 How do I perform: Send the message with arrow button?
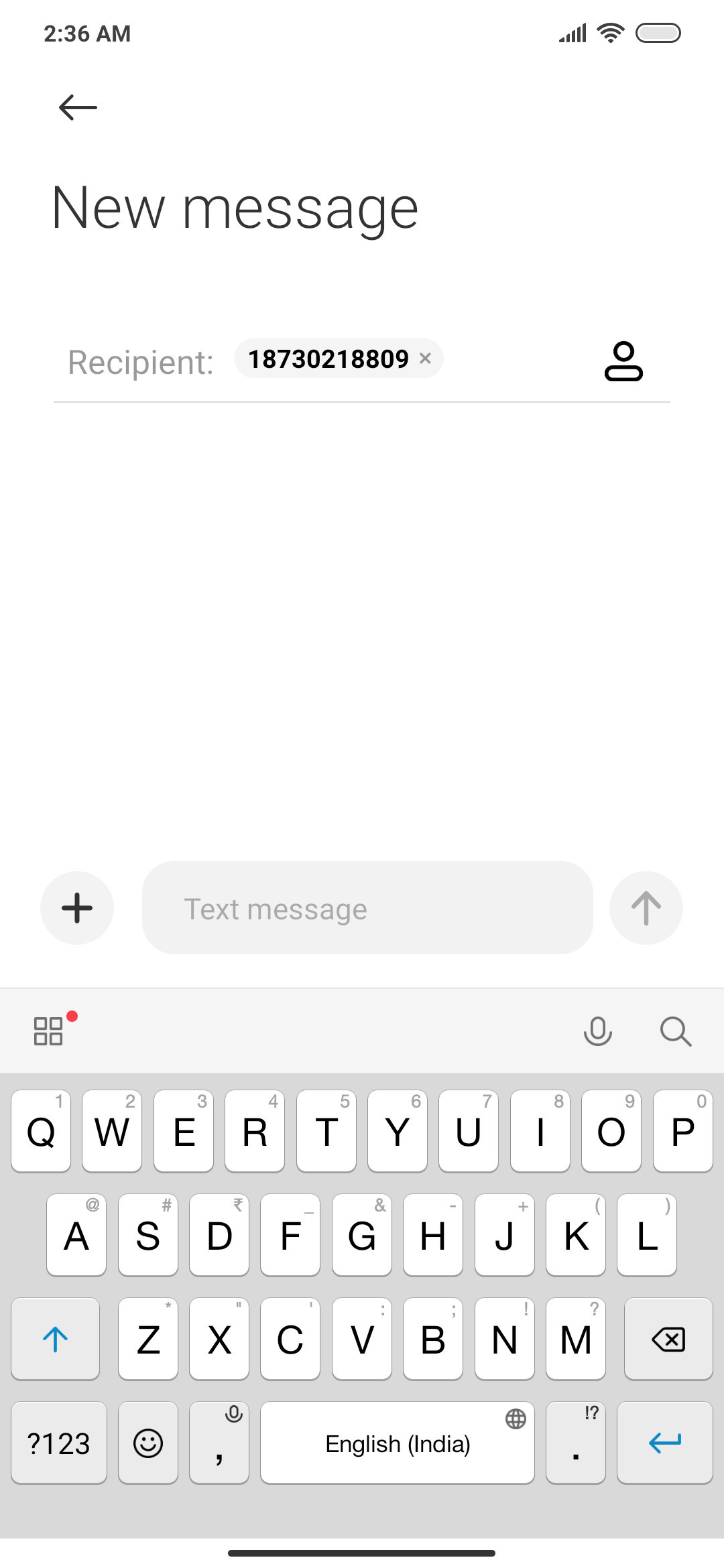[646, 908]
